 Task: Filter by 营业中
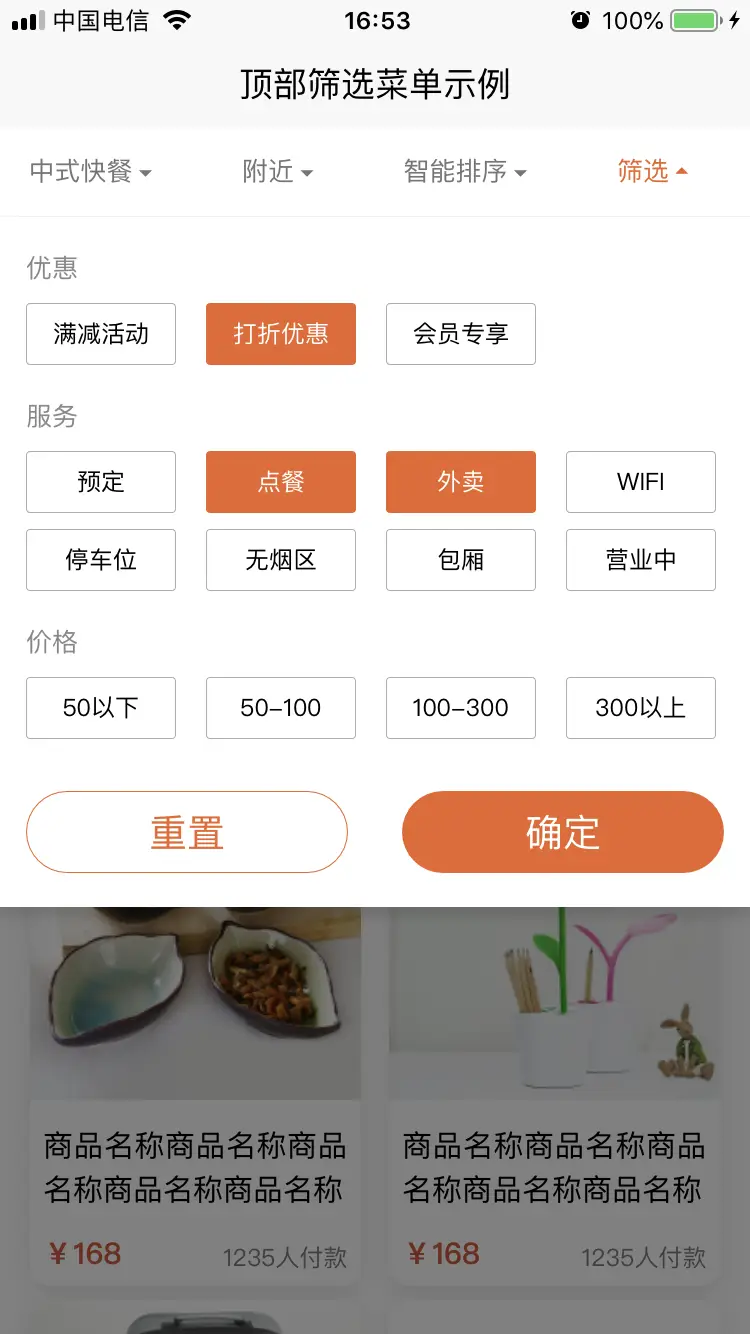[x=641, y=560]
